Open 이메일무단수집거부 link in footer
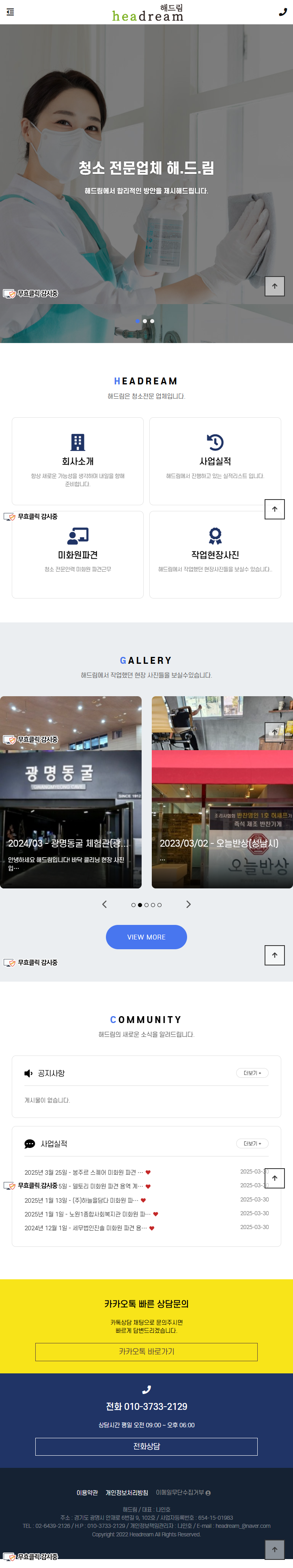 pos(182,1492)
